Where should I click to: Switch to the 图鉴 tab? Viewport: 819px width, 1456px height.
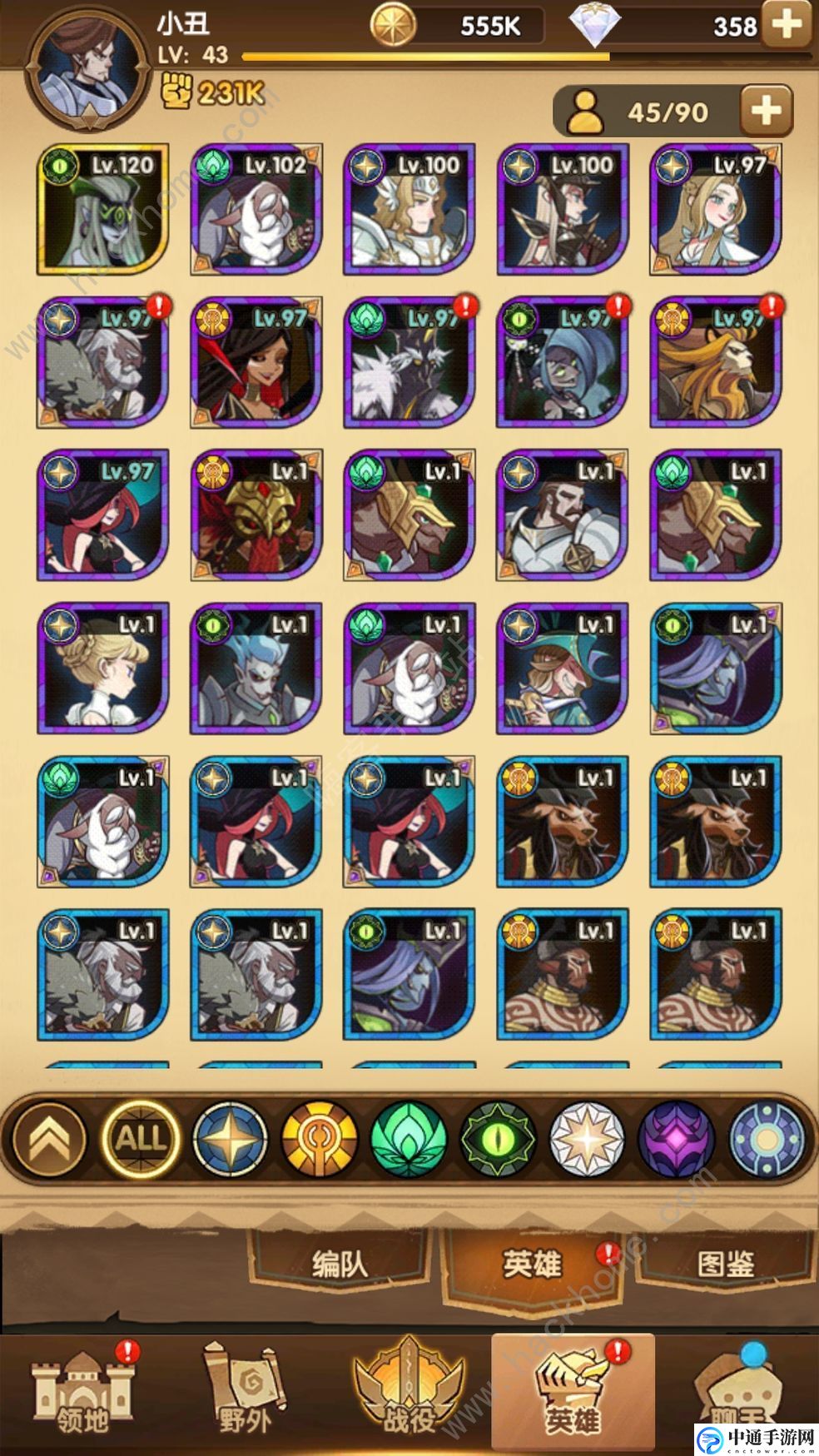726,1265
